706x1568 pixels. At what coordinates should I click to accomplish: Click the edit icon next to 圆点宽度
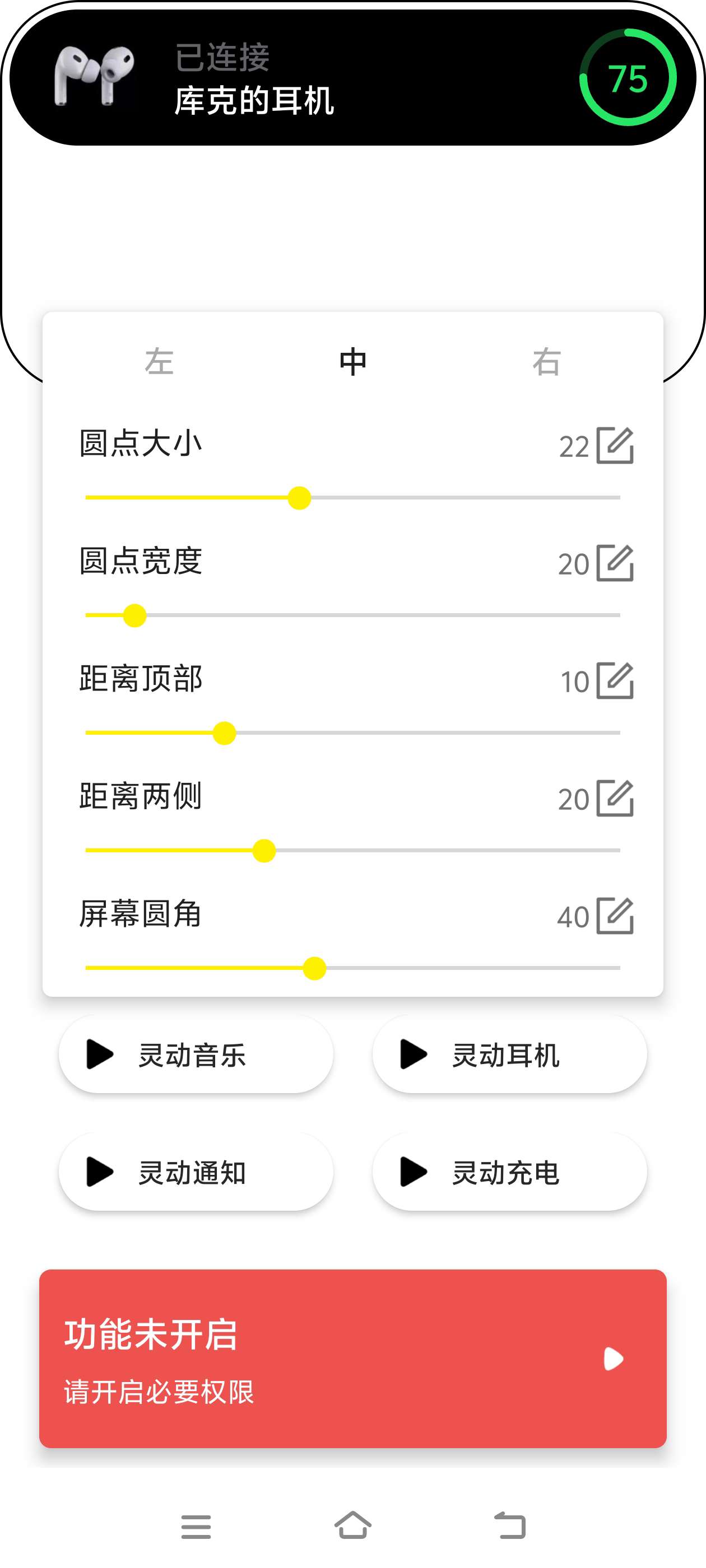click(616, 565)
